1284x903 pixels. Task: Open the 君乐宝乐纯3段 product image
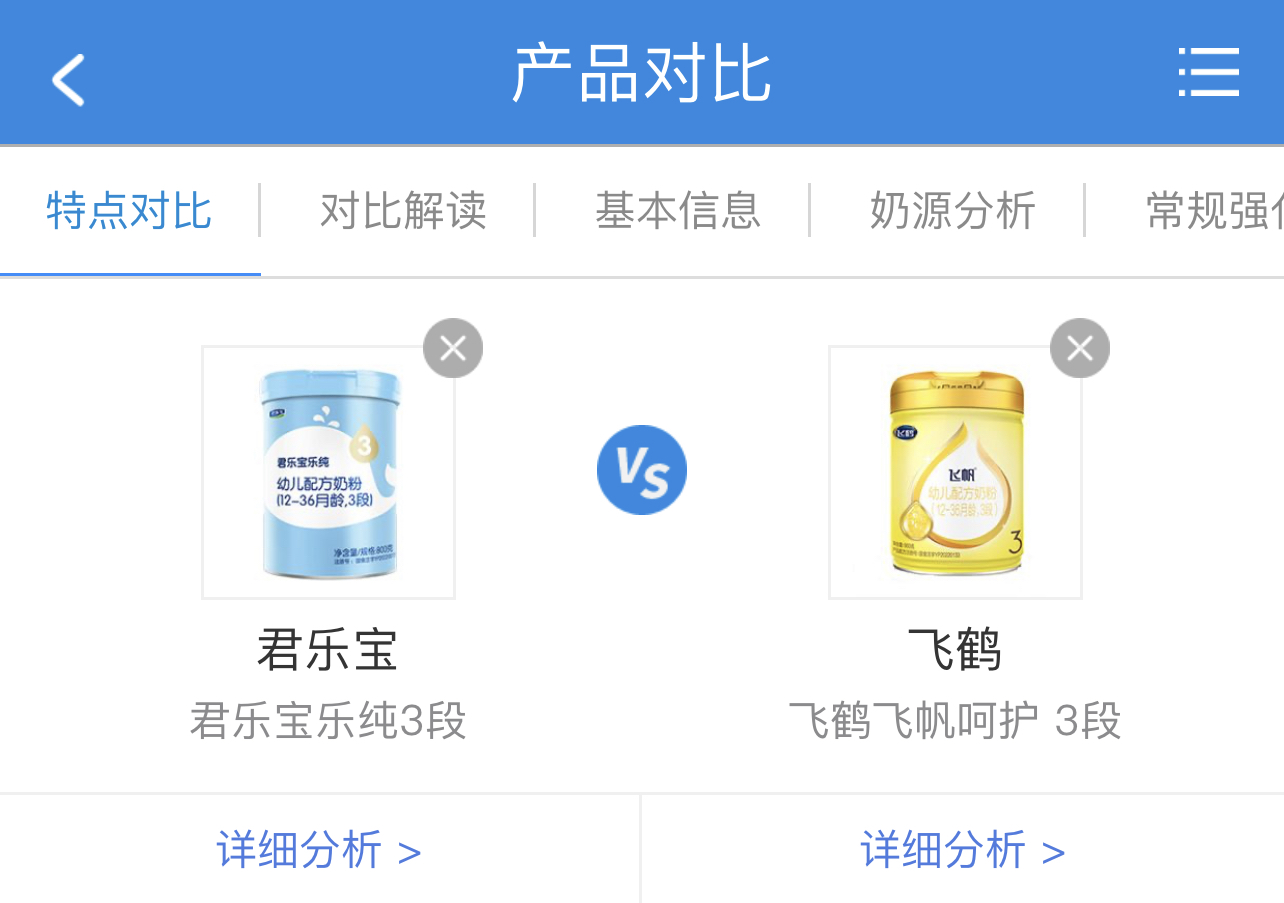328,473
